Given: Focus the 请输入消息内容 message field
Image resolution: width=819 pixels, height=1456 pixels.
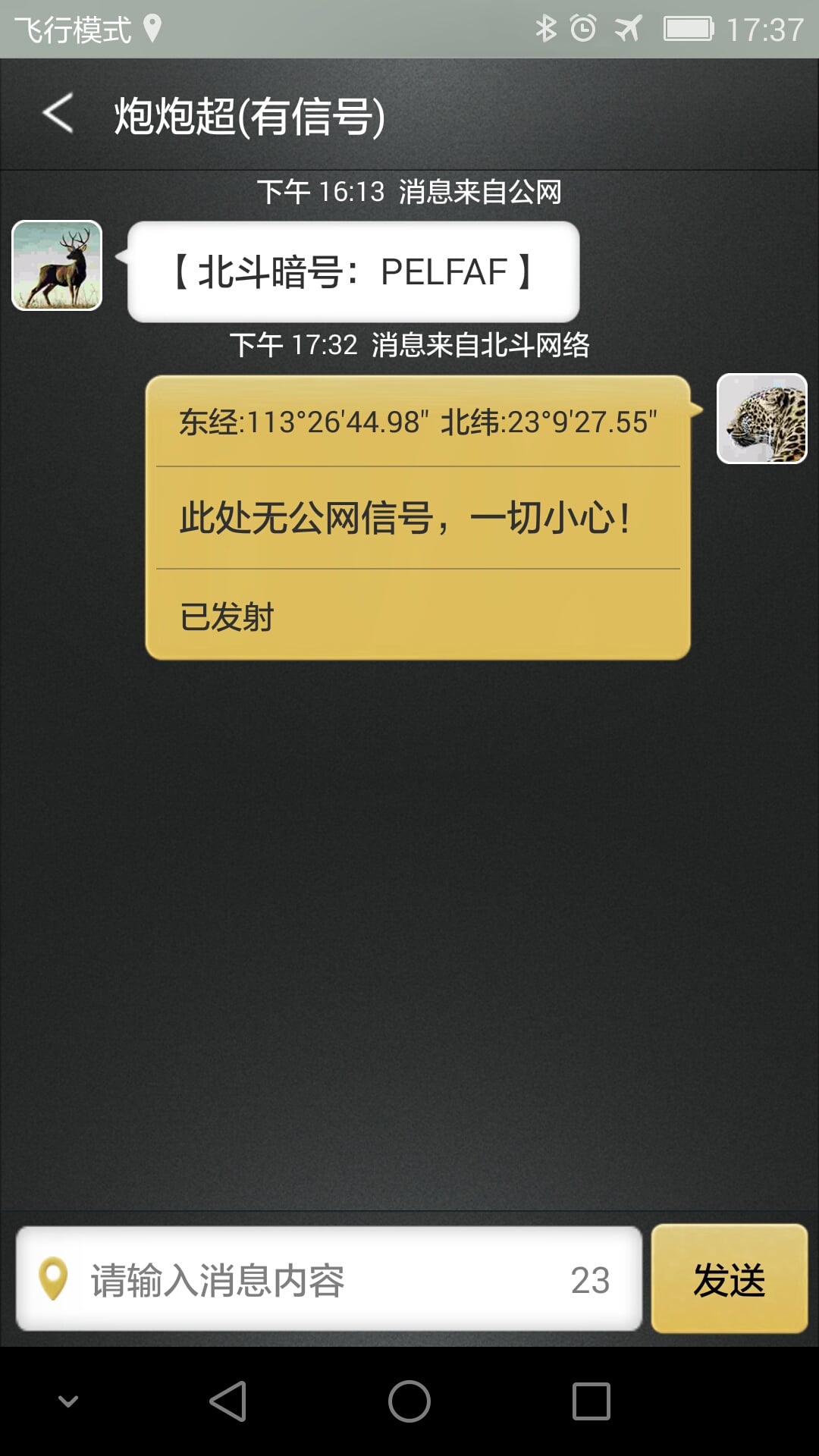Looking at the screenshot, I should coord(329,1279).
